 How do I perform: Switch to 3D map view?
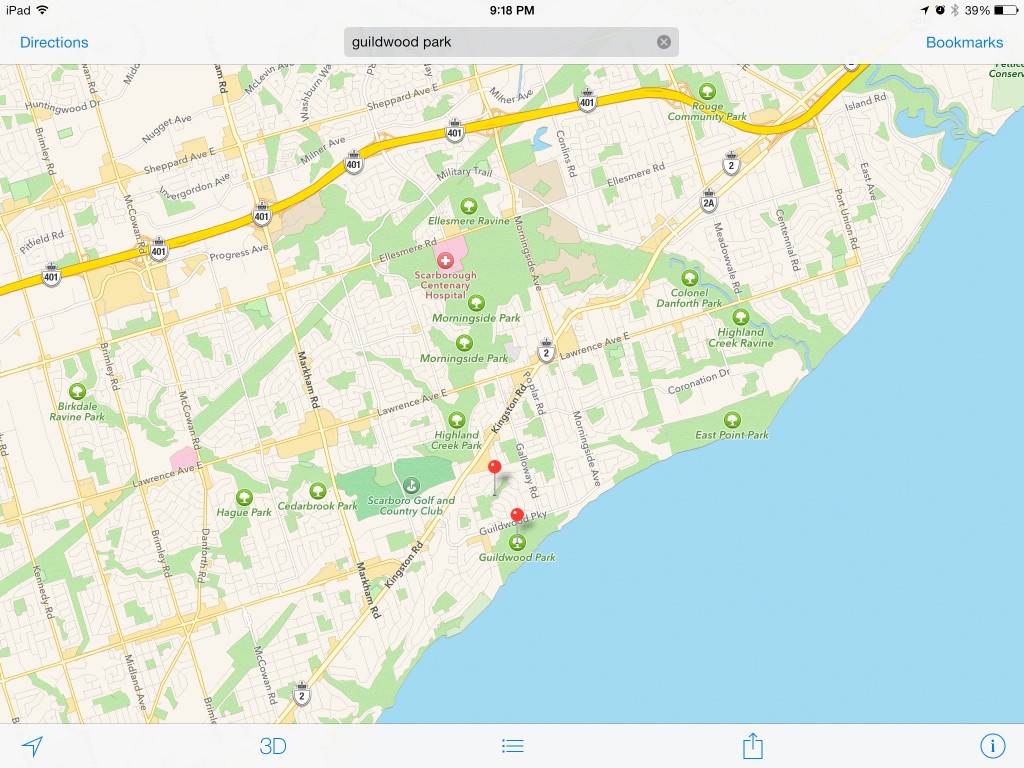coord(273,746)
